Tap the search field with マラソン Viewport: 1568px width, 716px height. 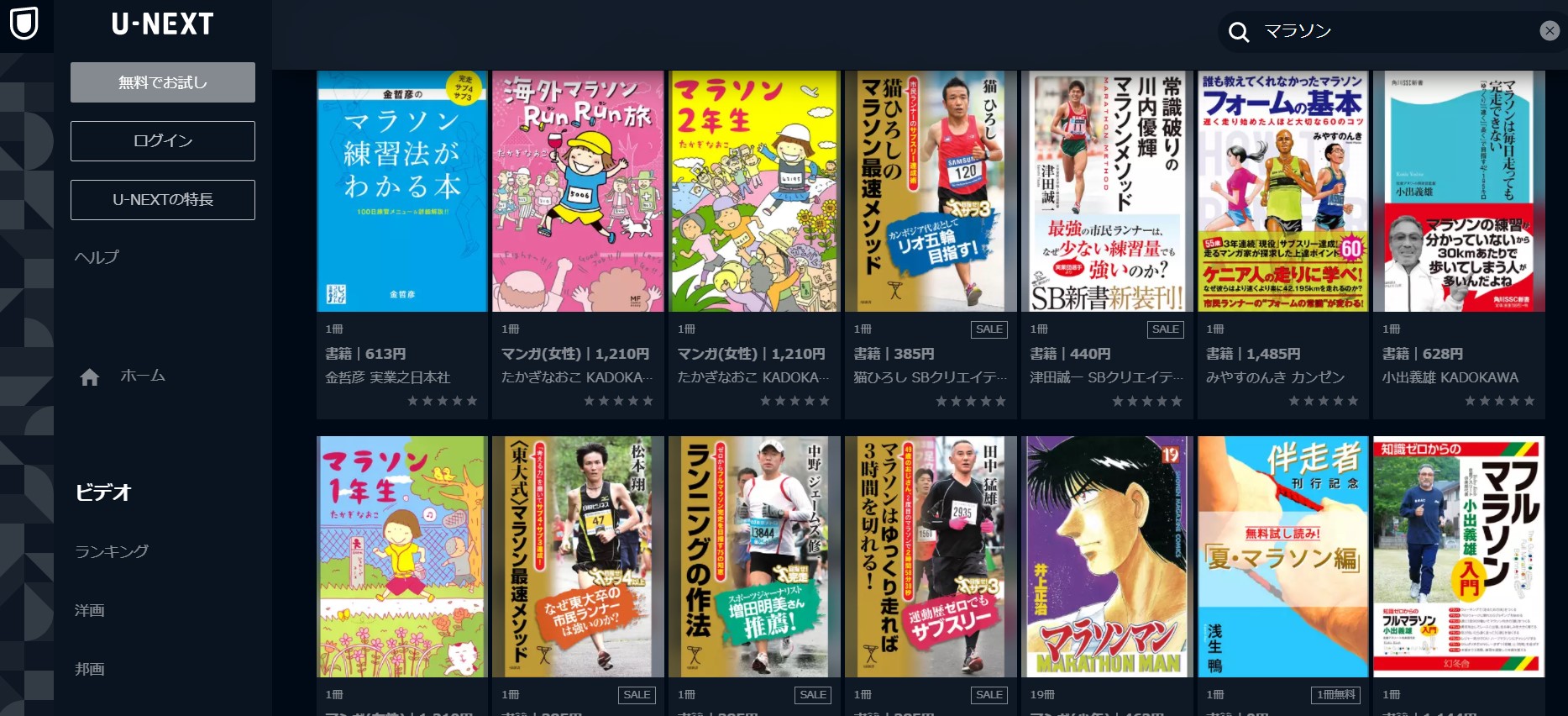pos(1386,31)
